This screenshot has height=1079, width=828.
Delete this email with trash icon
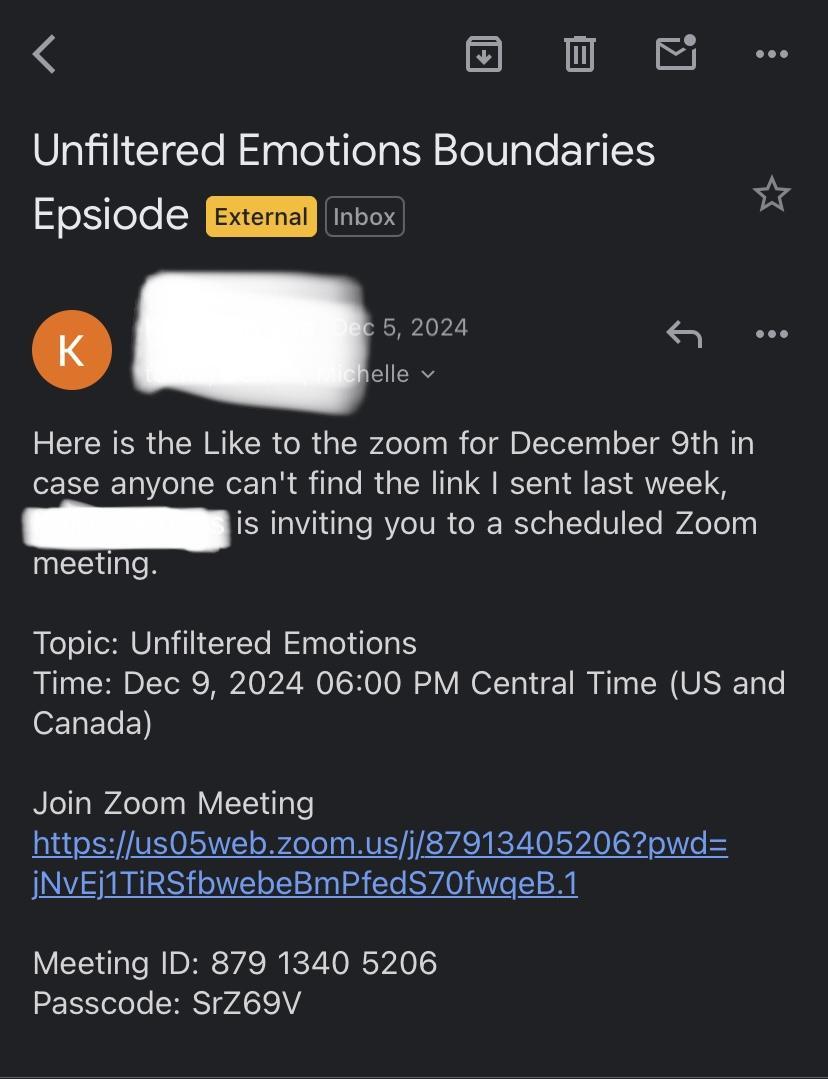[580, 54]
